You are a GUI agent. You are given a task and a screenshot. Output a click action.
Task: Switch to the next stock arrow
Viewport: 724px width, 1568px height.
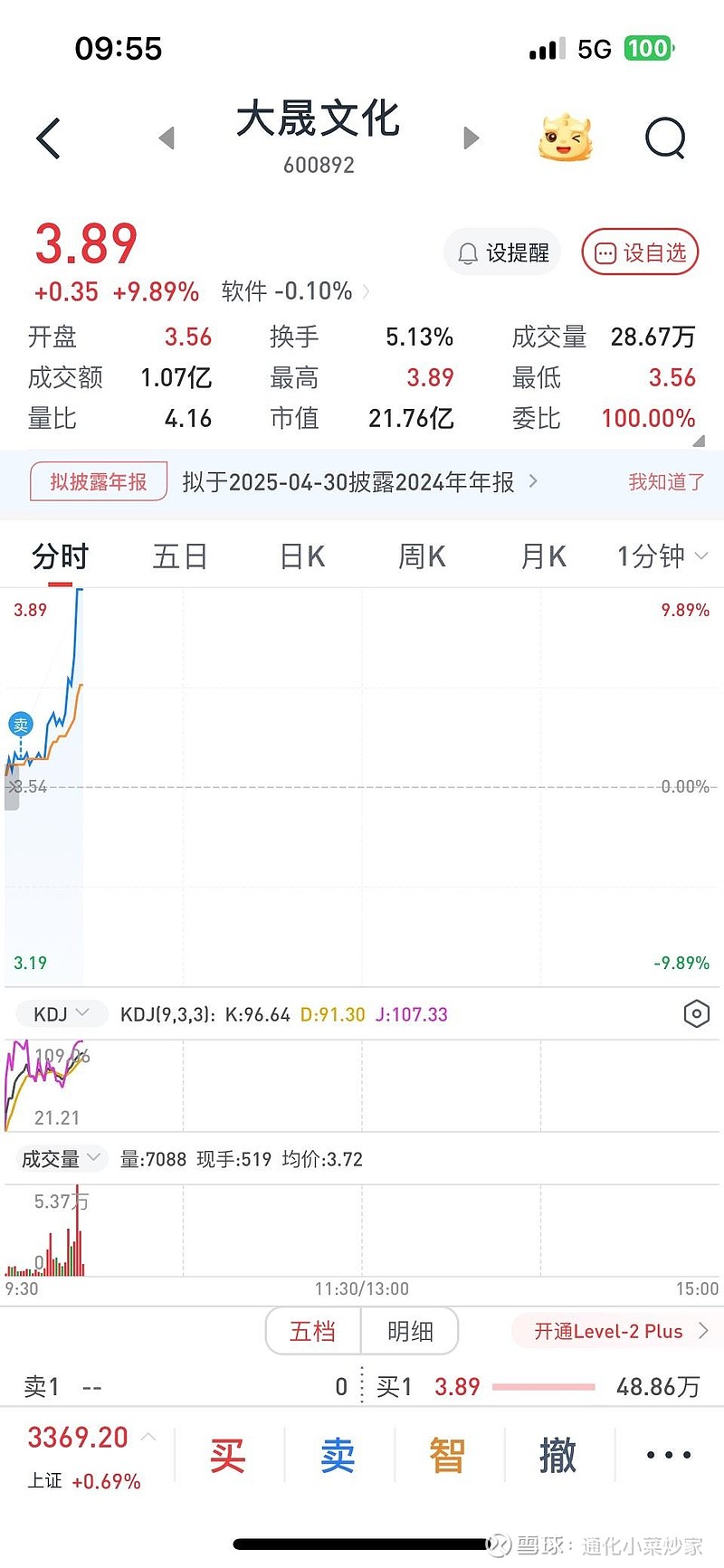tap(471, 138)
